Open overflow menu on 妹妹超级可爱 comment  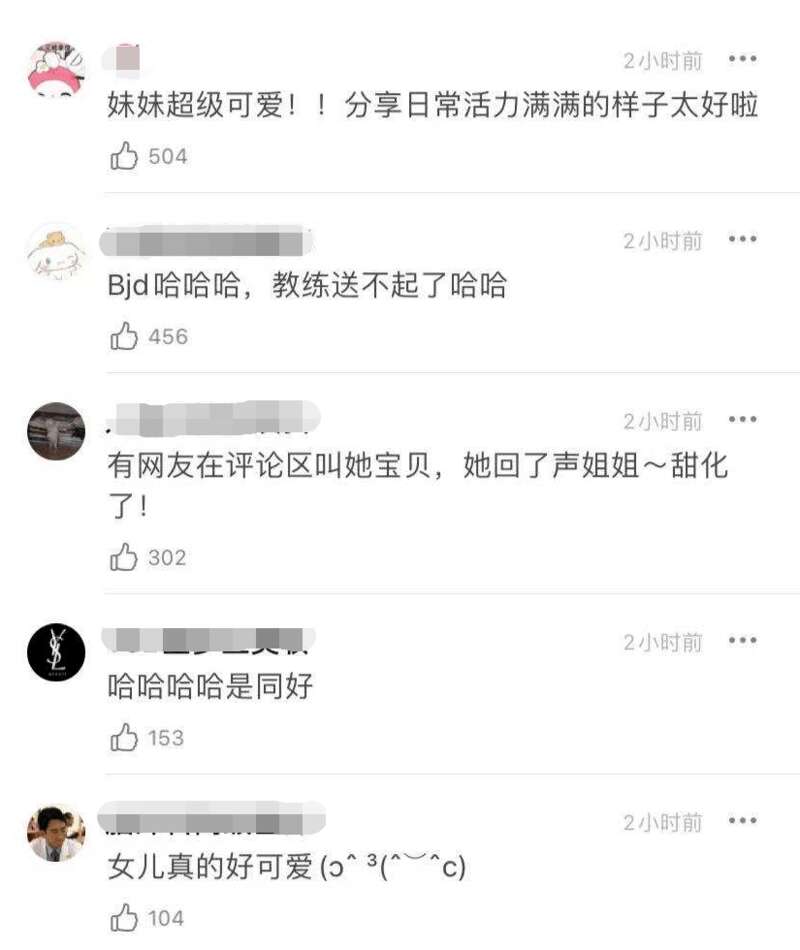click(x=743, y=60)
